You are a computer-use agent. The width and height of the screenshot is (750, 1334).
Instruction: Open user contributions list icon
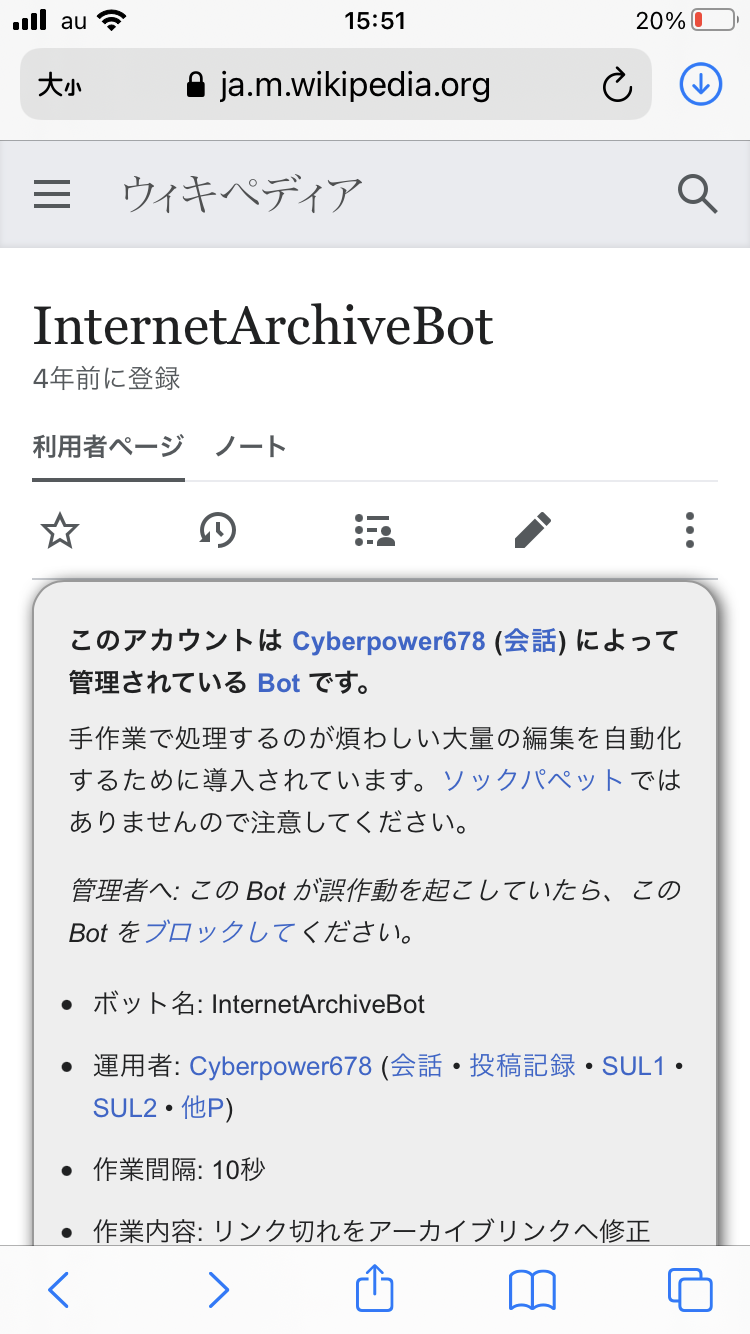[375, 530]
